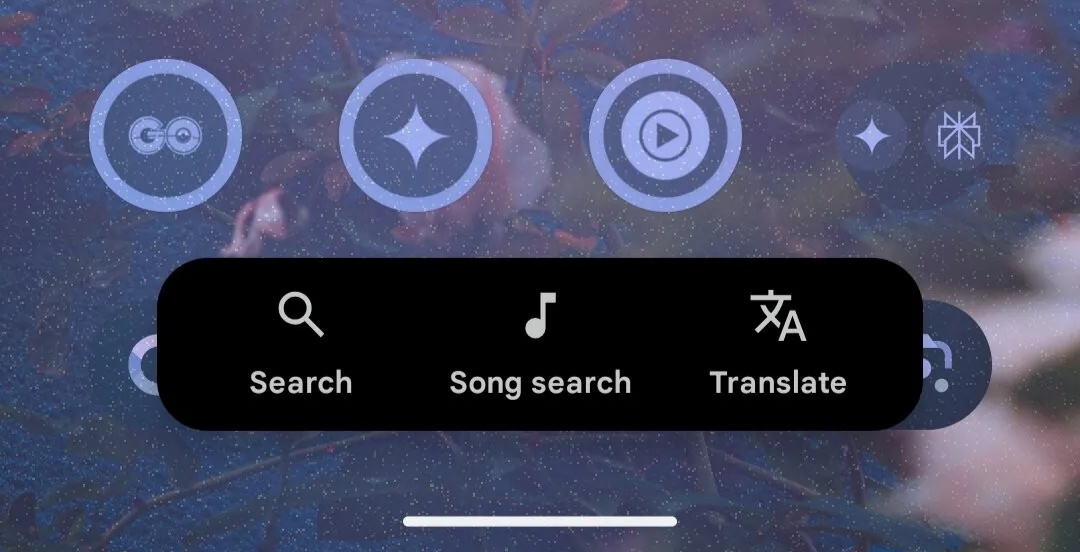Select Search in the popup menu
Screen dimensions: 1080x552
click(300, 344)
